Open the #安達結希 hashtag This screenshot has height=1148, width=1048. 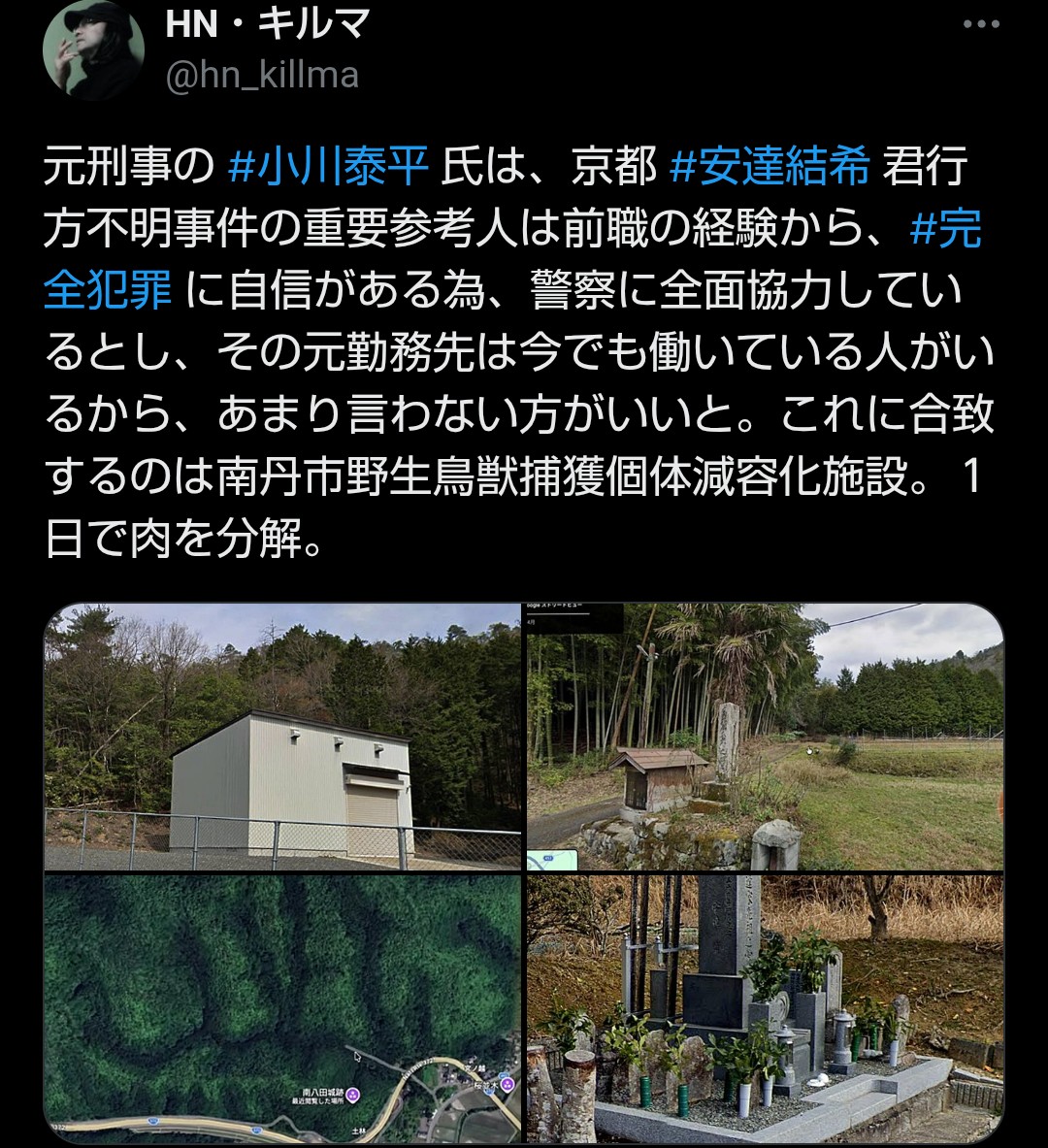tap(771, 168)
